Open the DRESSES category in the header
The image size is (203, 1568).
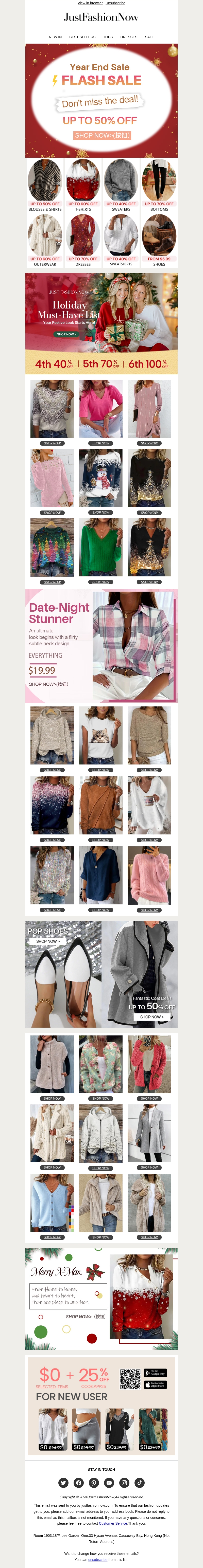[x=129, y=37]
